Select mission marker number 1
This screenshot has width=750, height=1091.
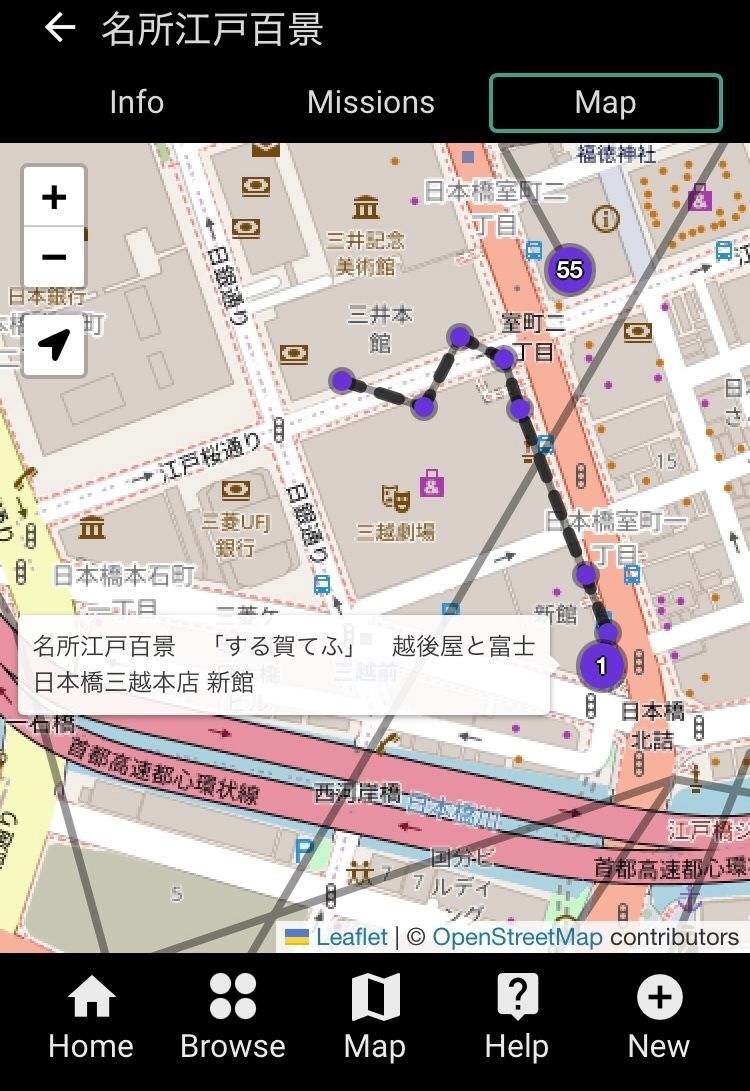(601, 665)
